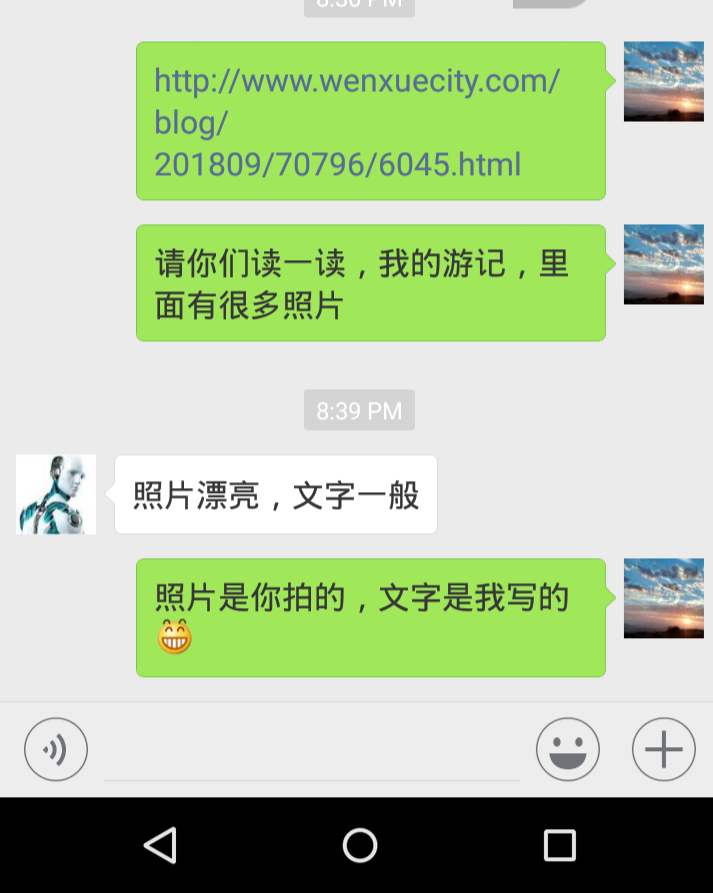Open the emoji sticker picker
The image size is (713, 893).
pyautogui.click(x=567, y=749)
